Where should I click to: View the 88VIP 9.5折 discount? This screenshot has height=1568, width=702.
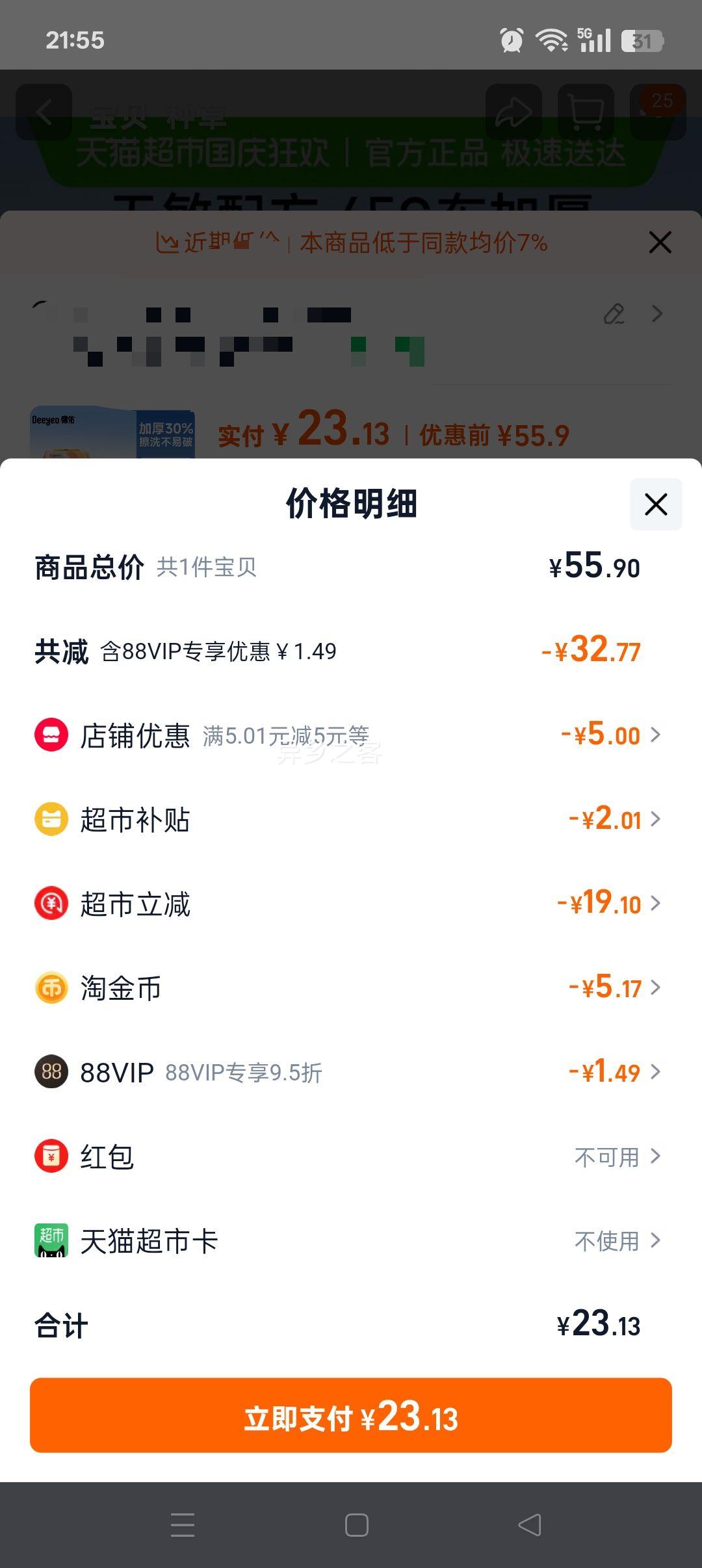tap(350, 1072)
